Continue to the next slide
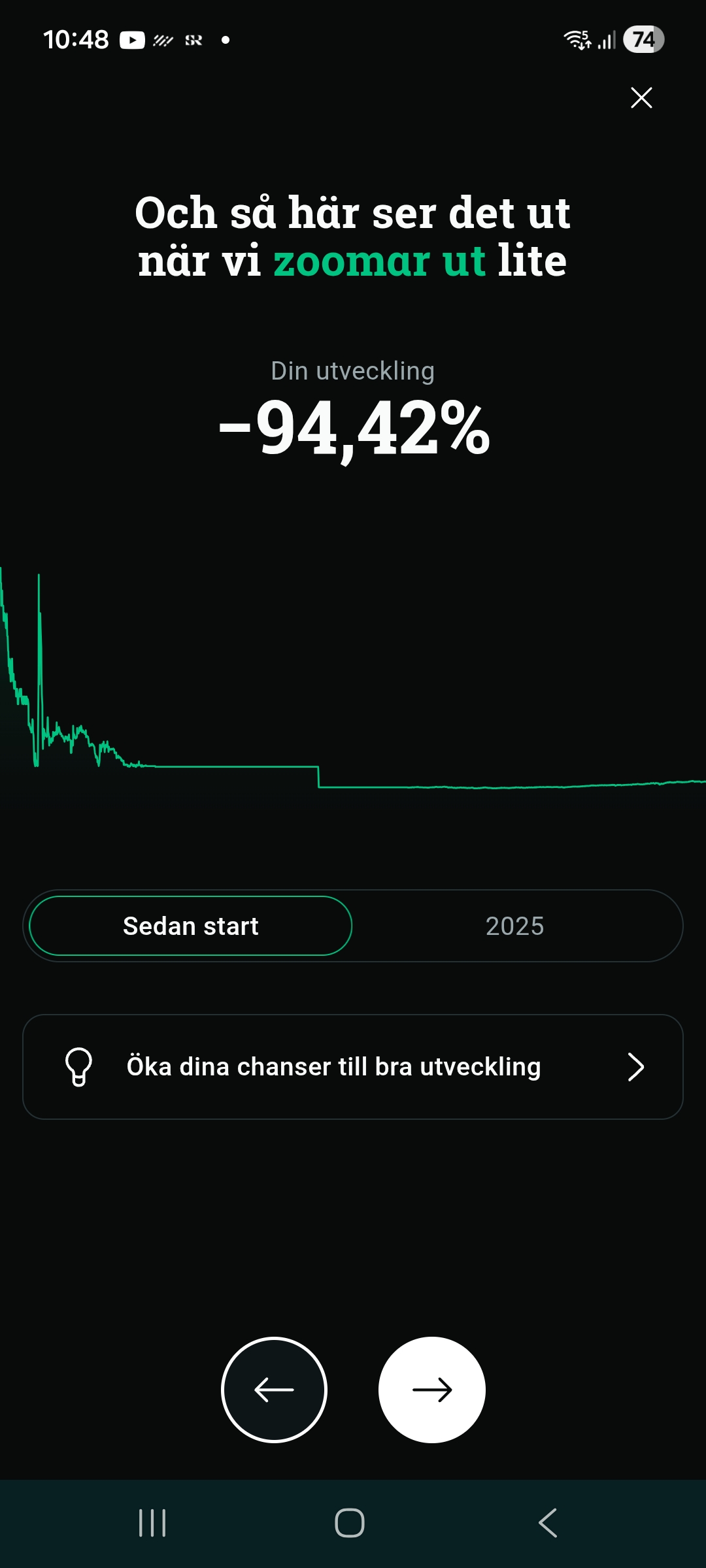Screen dimensions: 706x1568 (x=432, y=1390)
